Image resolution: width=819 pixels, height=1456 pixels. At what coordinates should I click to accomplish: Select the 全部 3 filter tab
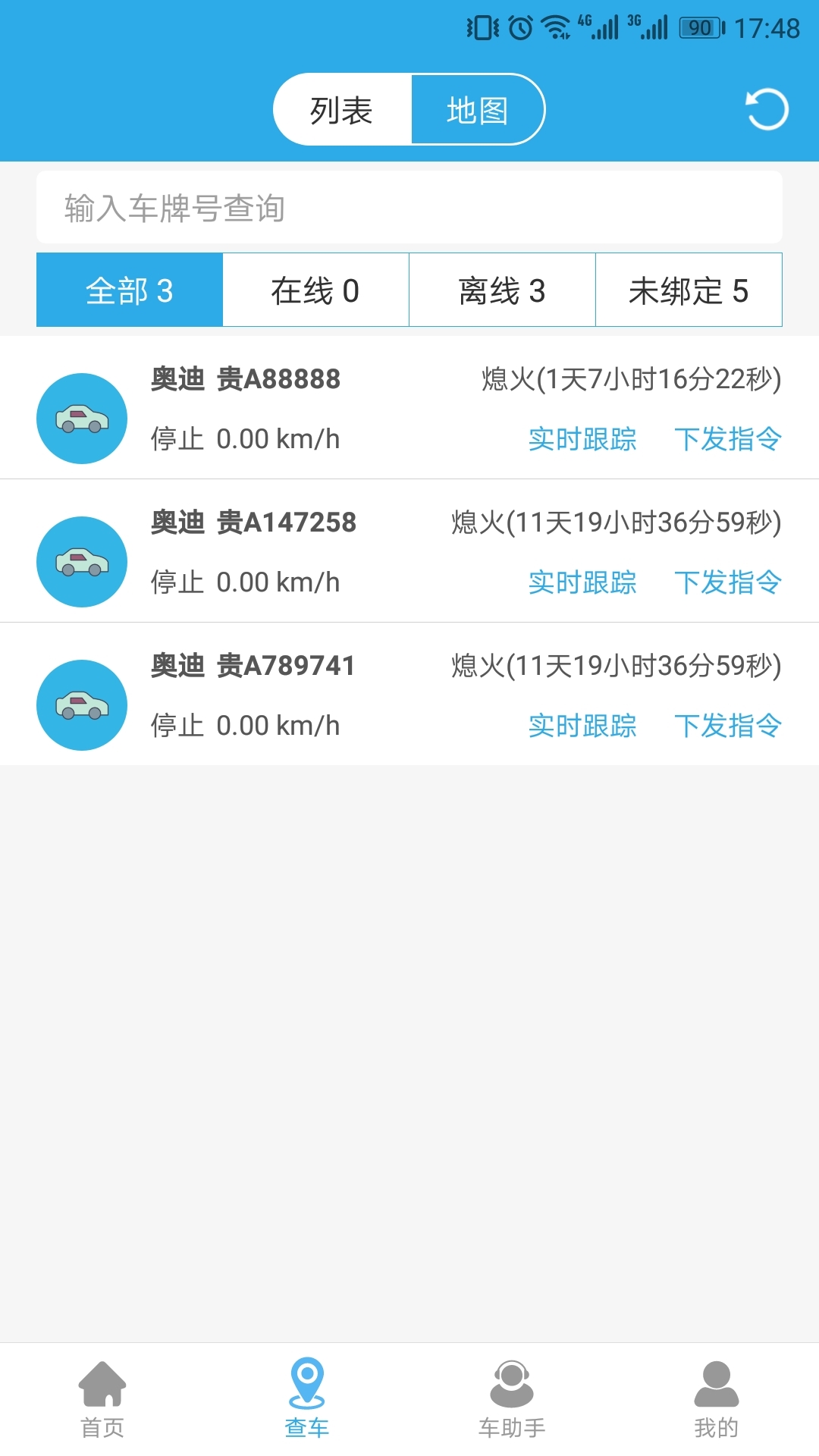coord(130,290)
